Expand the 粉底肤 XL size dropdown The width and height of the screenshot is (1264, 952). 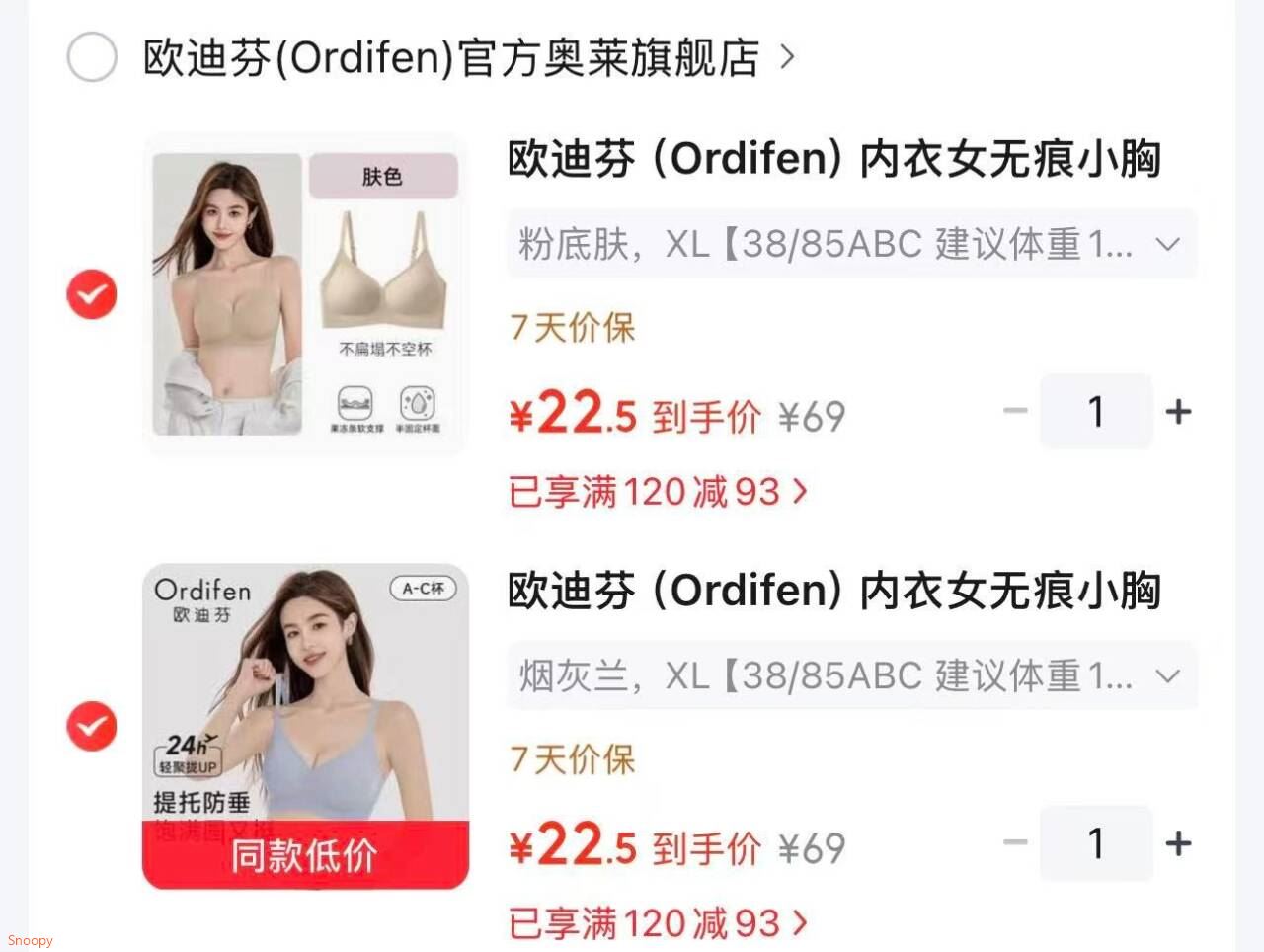(x=852, y=244)
